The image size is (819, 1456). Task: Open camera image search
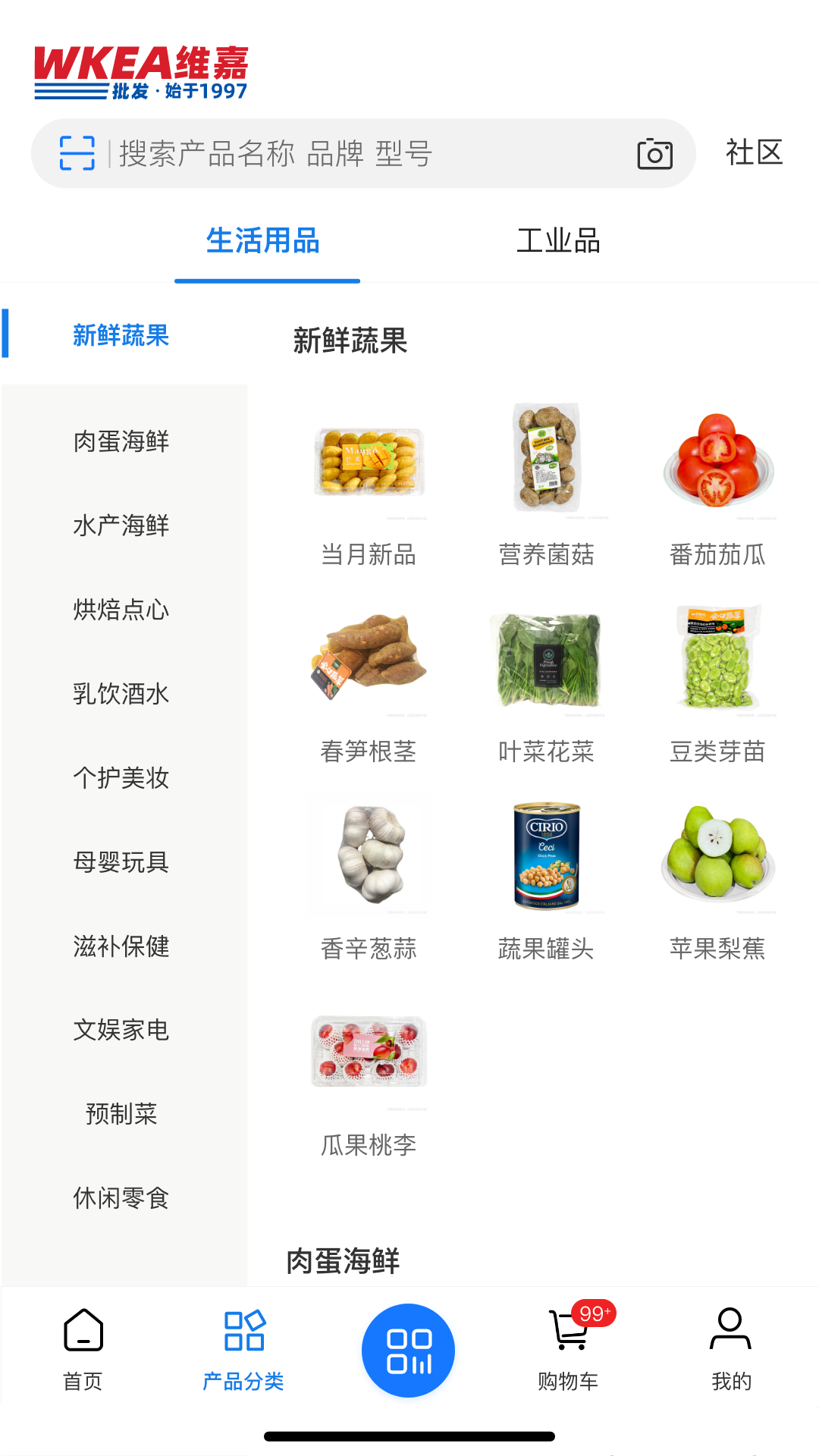(655, 153)
